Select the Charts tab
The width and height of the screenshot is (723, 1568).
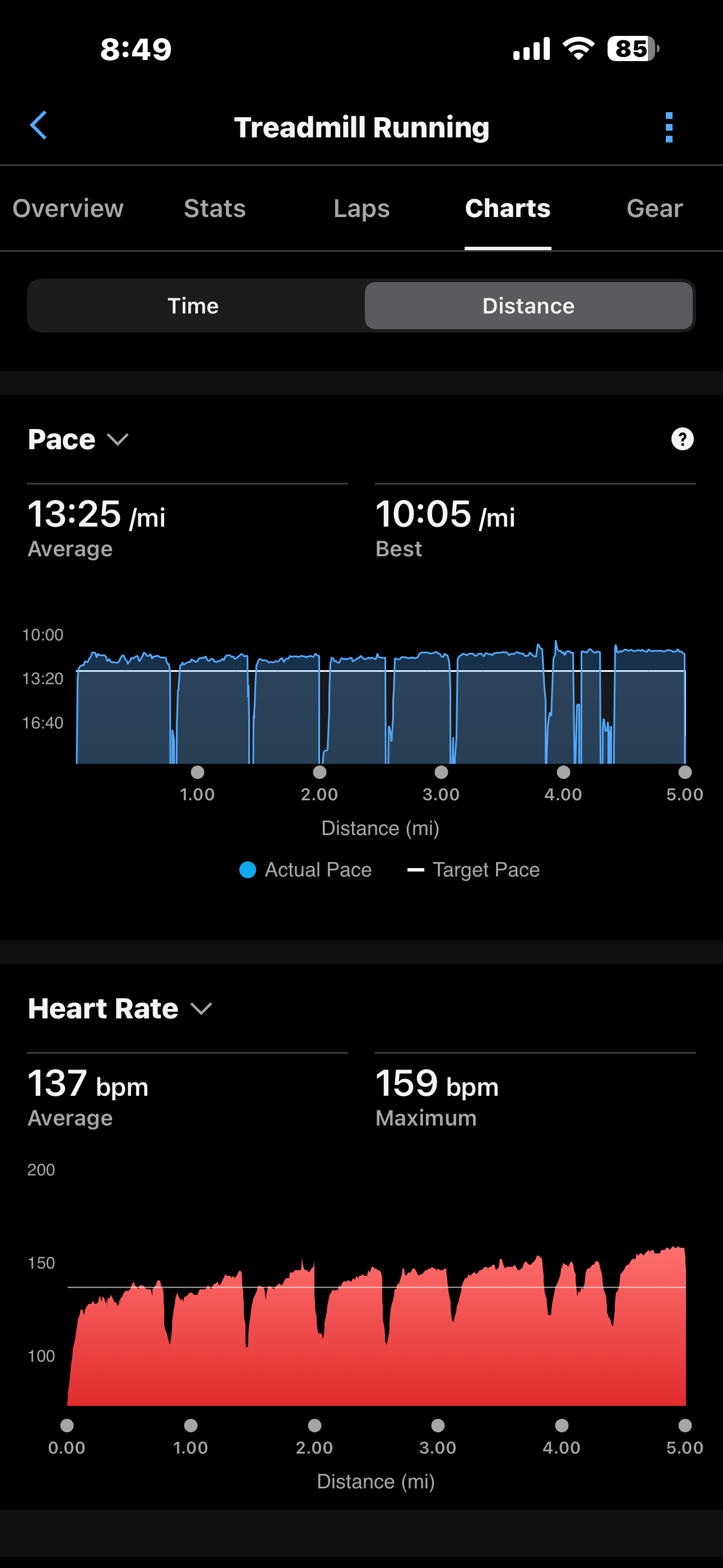pyautogui.click(x=508, y=209)
